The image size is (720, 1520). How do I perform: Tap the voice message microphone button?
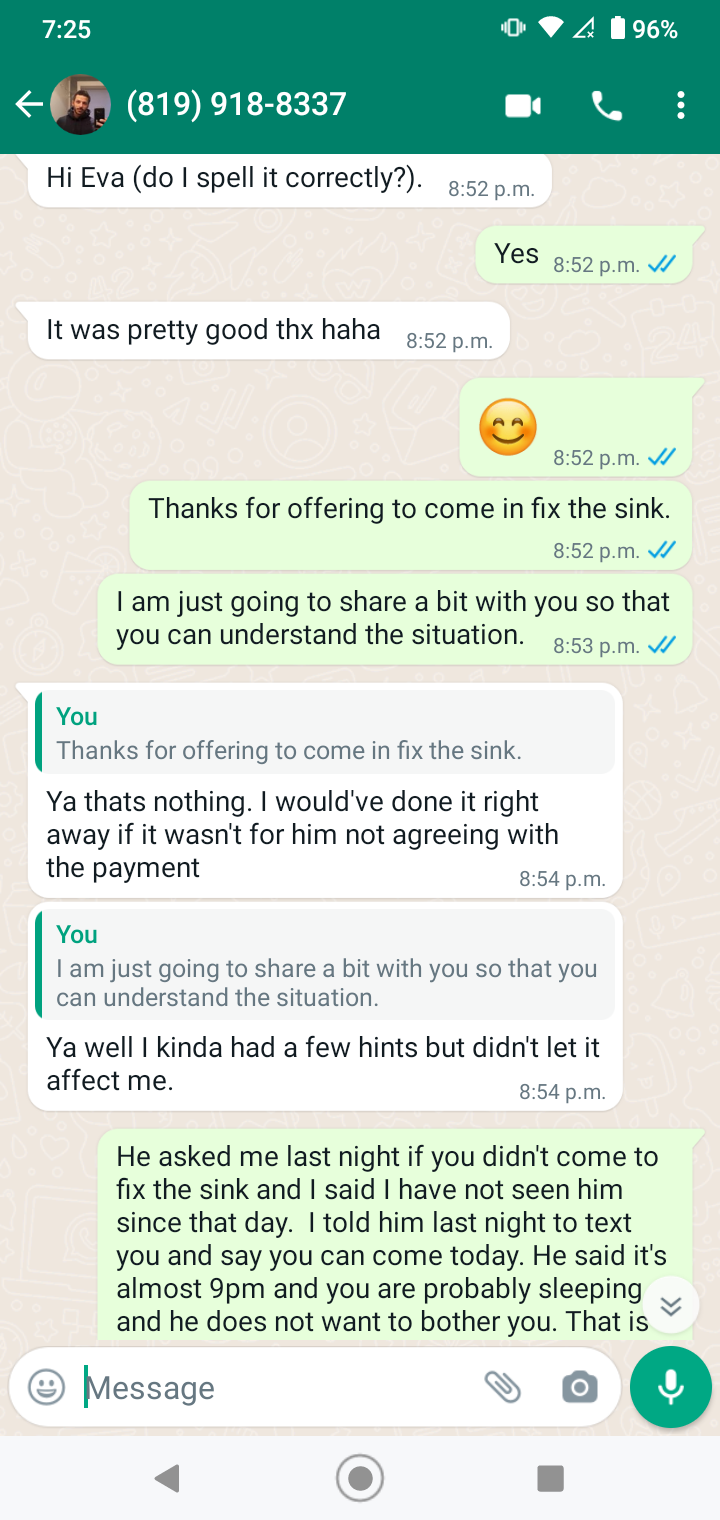(x=671, y=1387)
